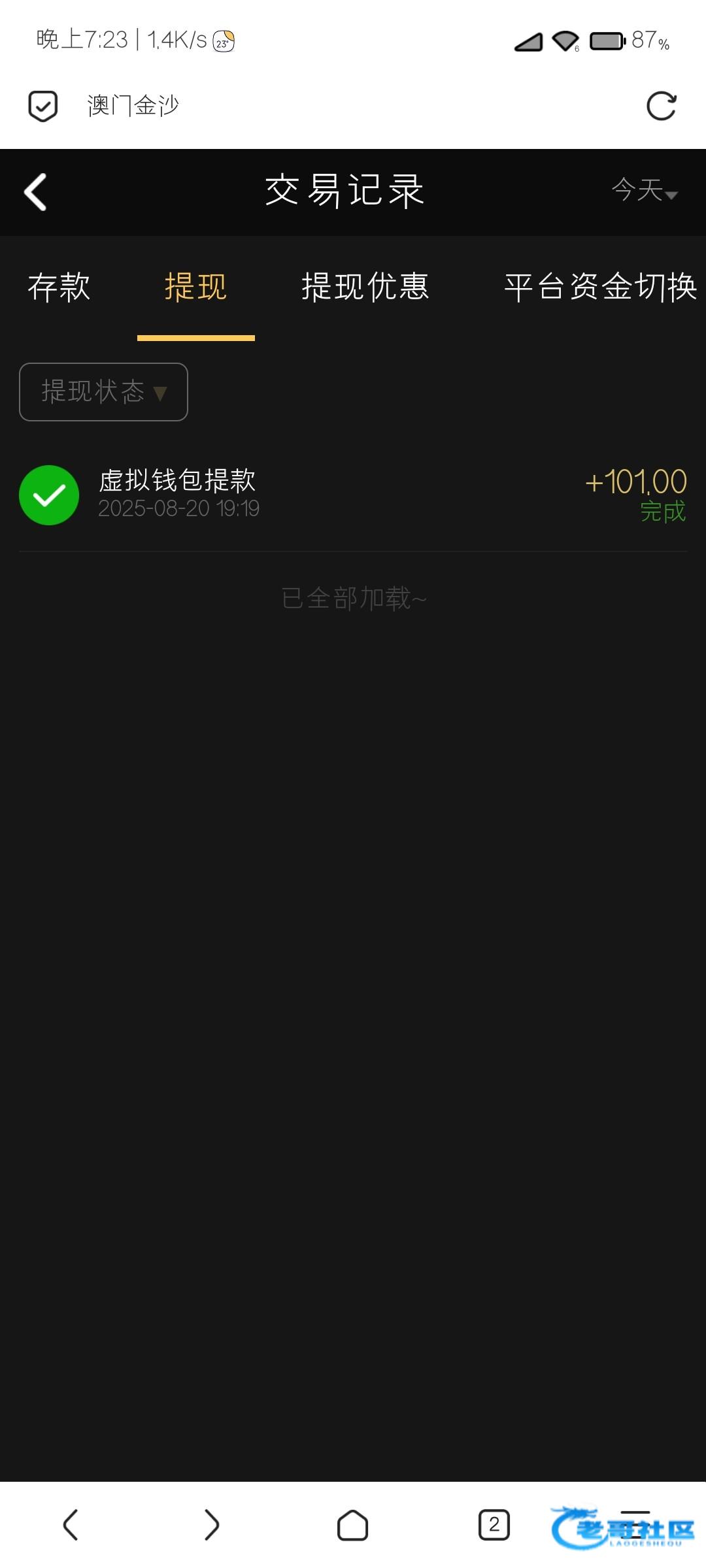Tap the shield security icon beside 澳门金沙
Image resolution: width=706 pixels, height=1568 pixels.
coord(43,106)
